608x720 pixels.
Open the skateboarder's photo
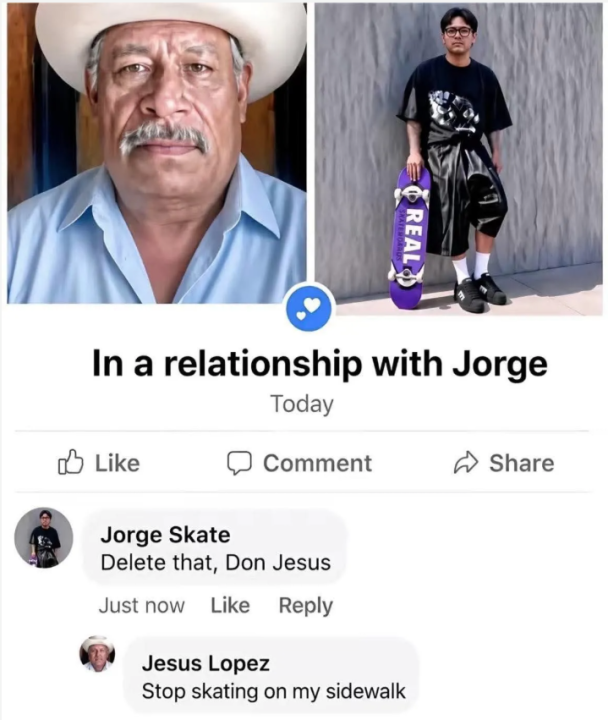(x=458, y=159)
